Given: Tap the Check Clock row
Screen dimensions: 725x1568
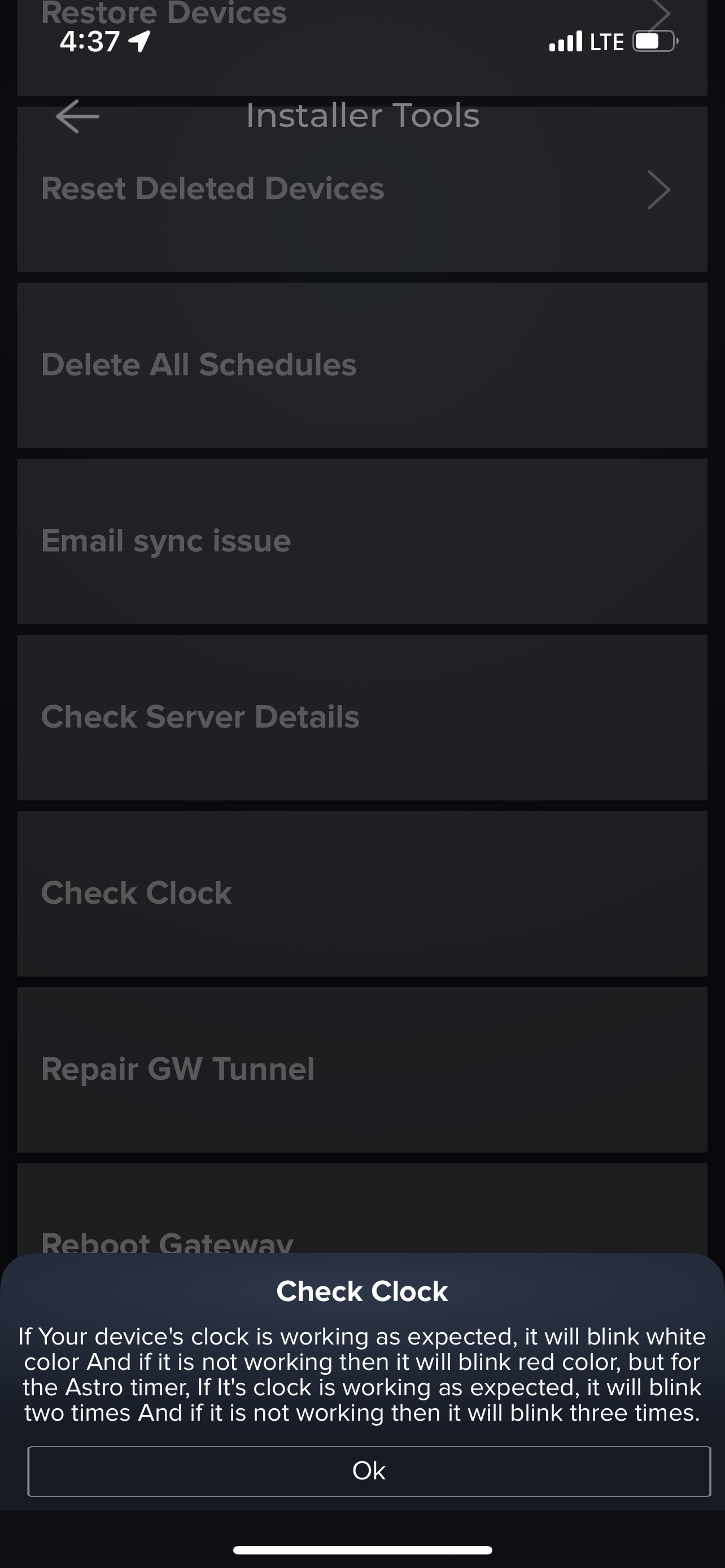Looking at the screenshot, I should (x=361, y=893).
